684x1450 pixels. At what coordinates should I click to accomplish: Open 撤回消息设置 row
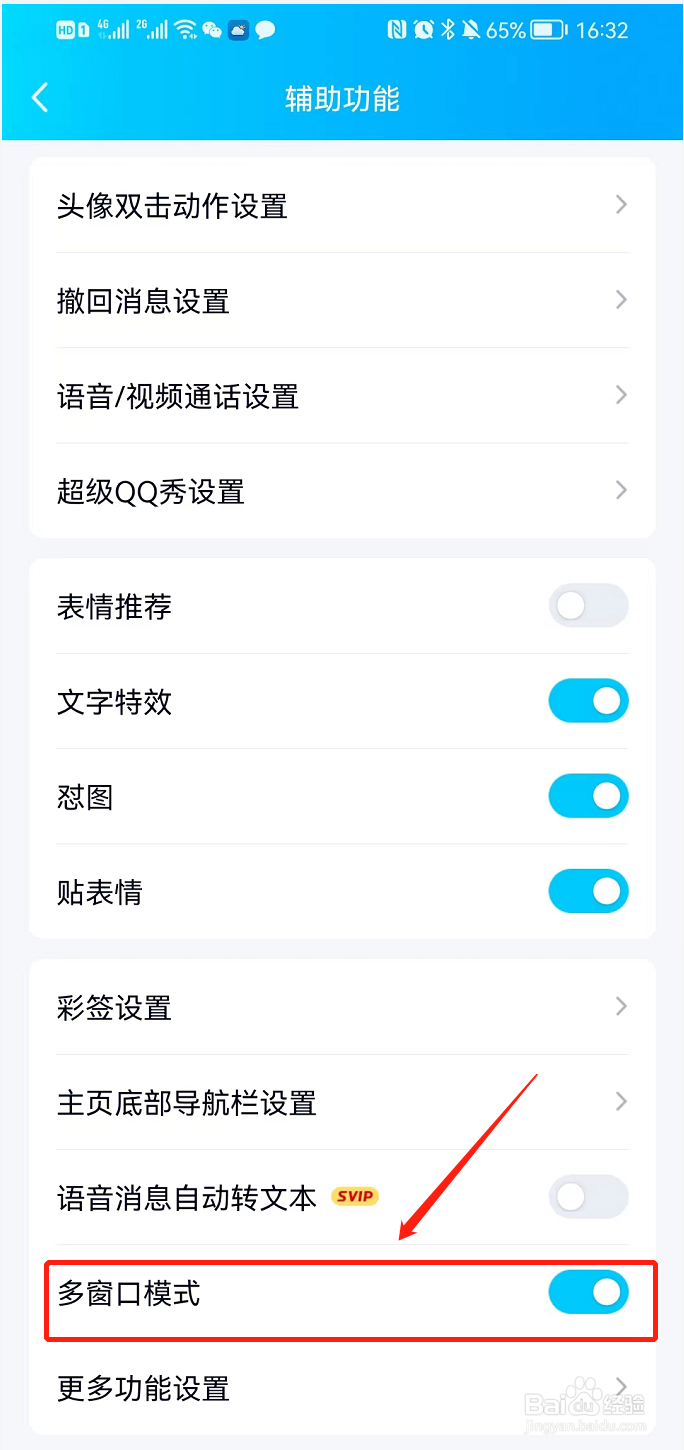pyautogui.click(x=342, y=300)
